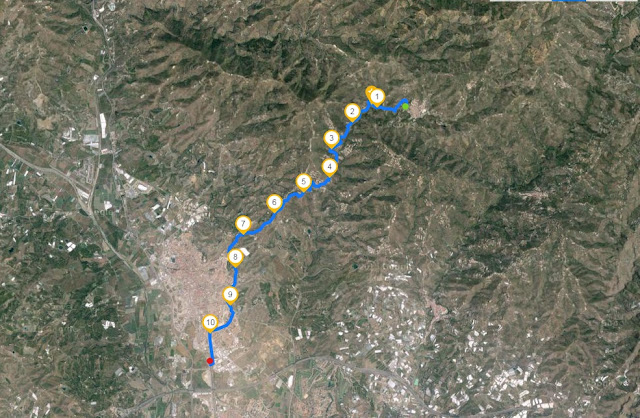Open waypoint marker 3
This screenshot has height=418, width=640.
pyautogui.click(x=331, y=138)
